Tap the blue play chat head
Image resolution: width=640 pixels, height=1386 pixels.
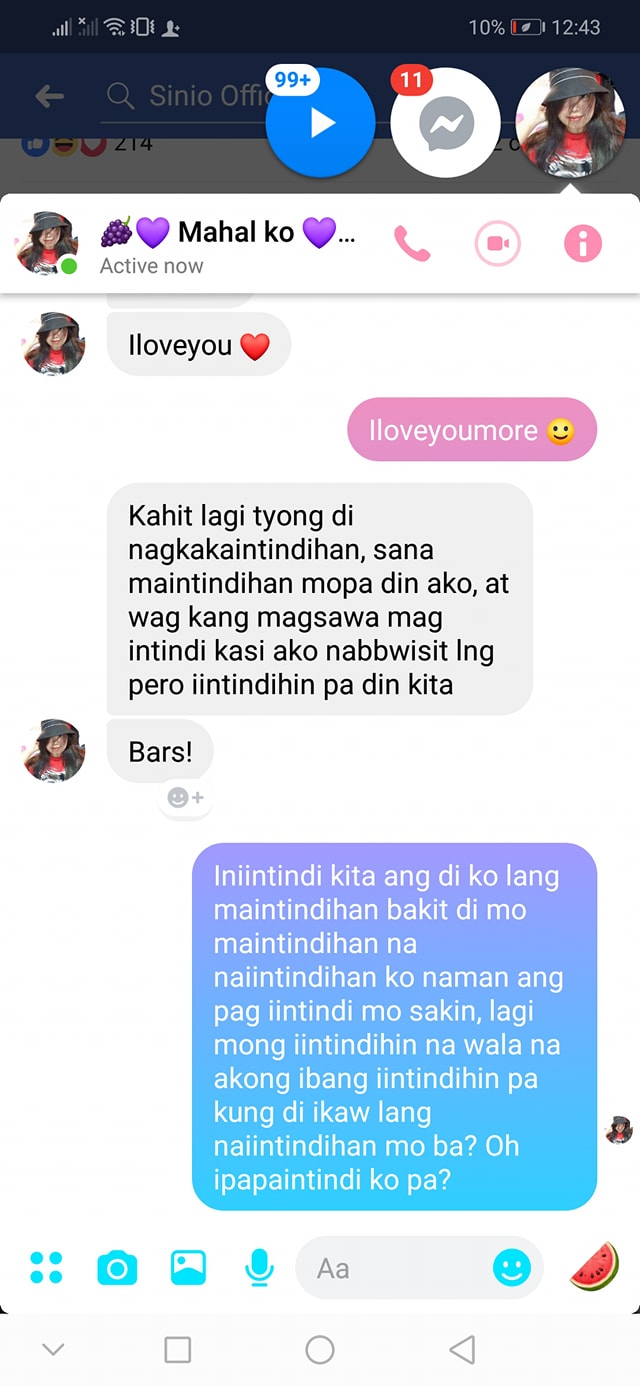pyautogui.click(x=320, y=122)
